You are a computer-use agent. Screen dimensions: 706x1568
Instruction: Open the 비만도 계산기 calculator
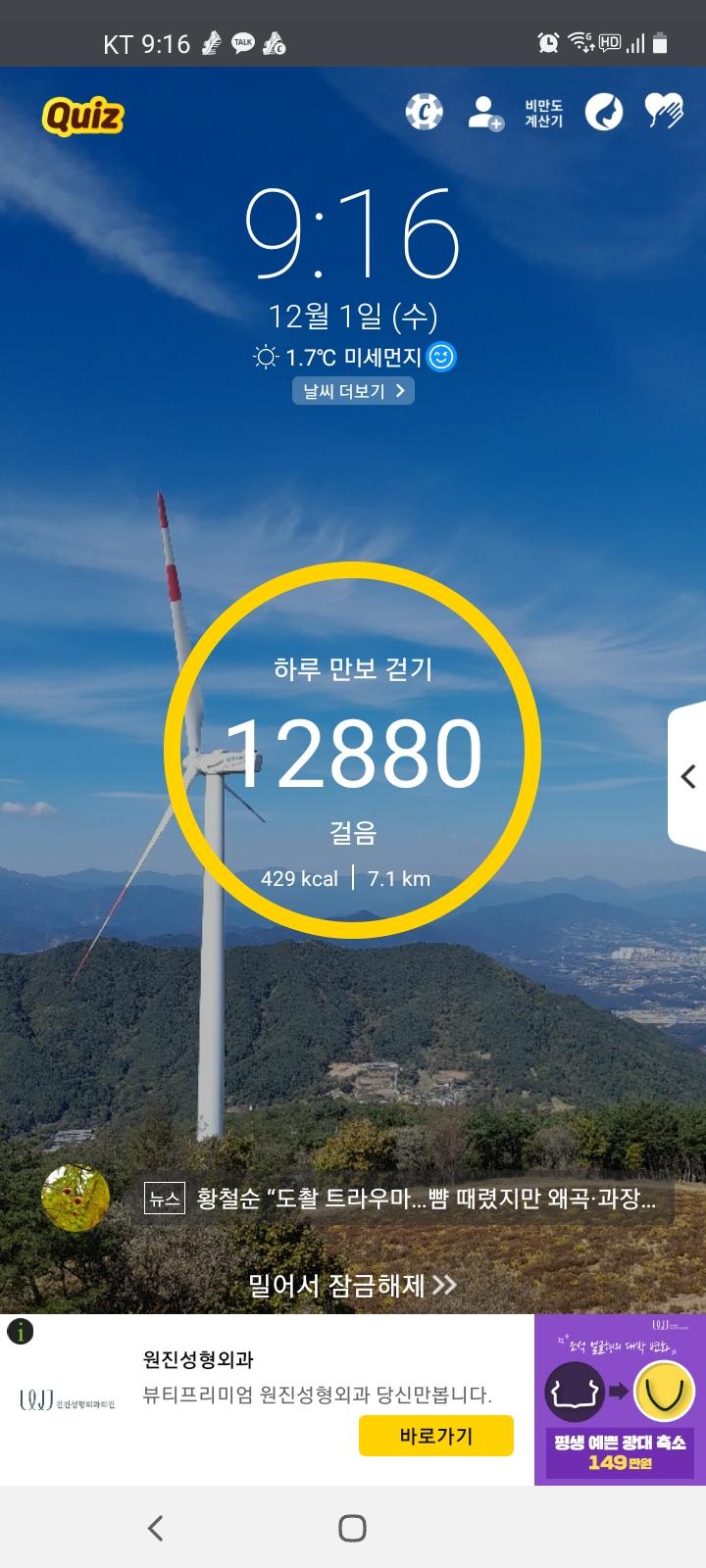[543, 113]
